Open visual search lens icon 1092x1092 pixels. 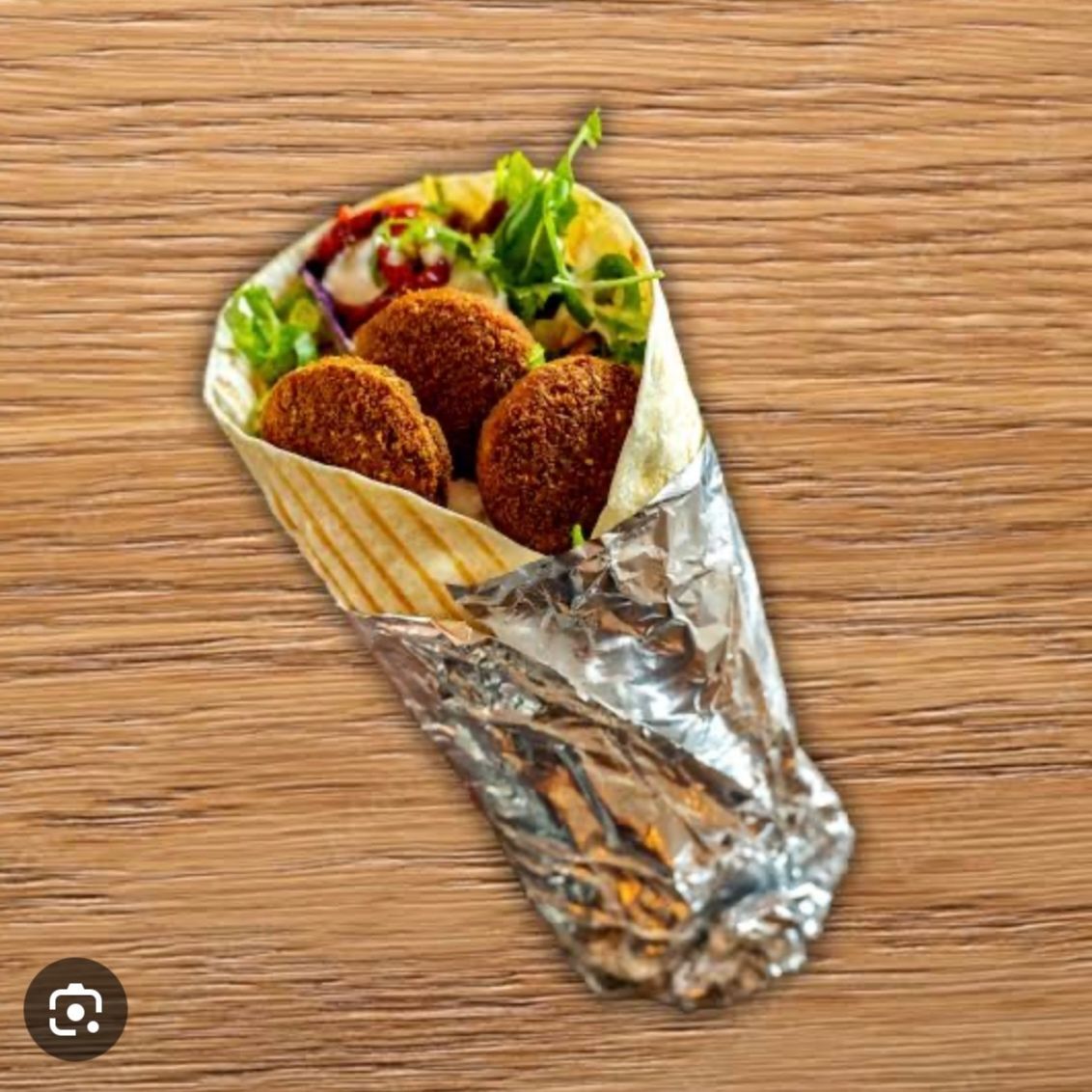[75, 1009]
